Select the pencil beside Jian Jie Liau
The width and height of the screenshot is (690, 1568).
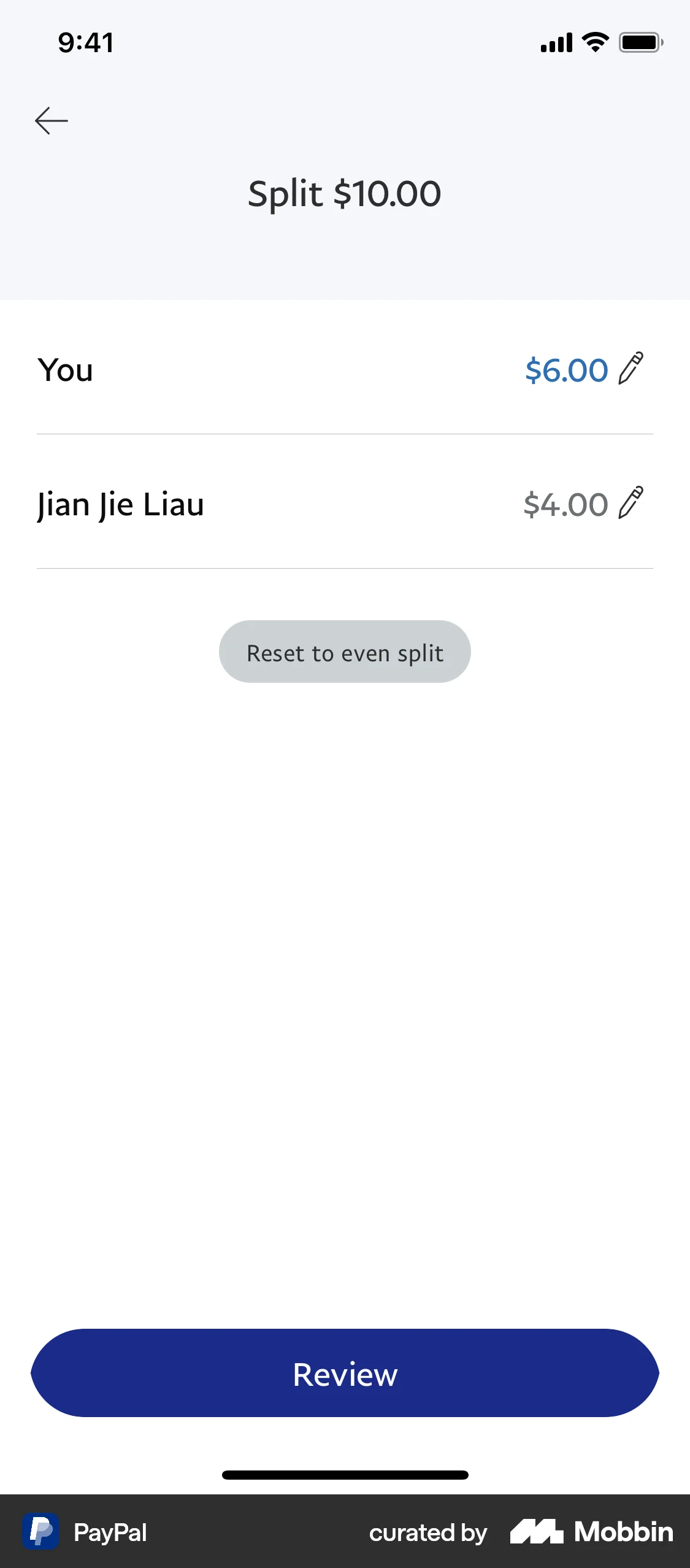click(x=632, y=504)
